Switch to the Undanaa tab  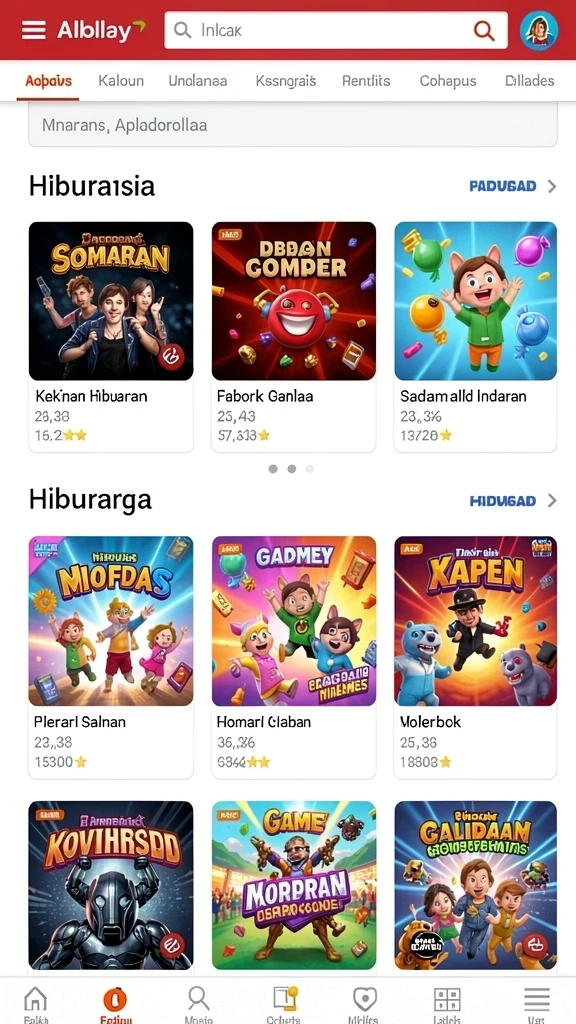point(198,81)
